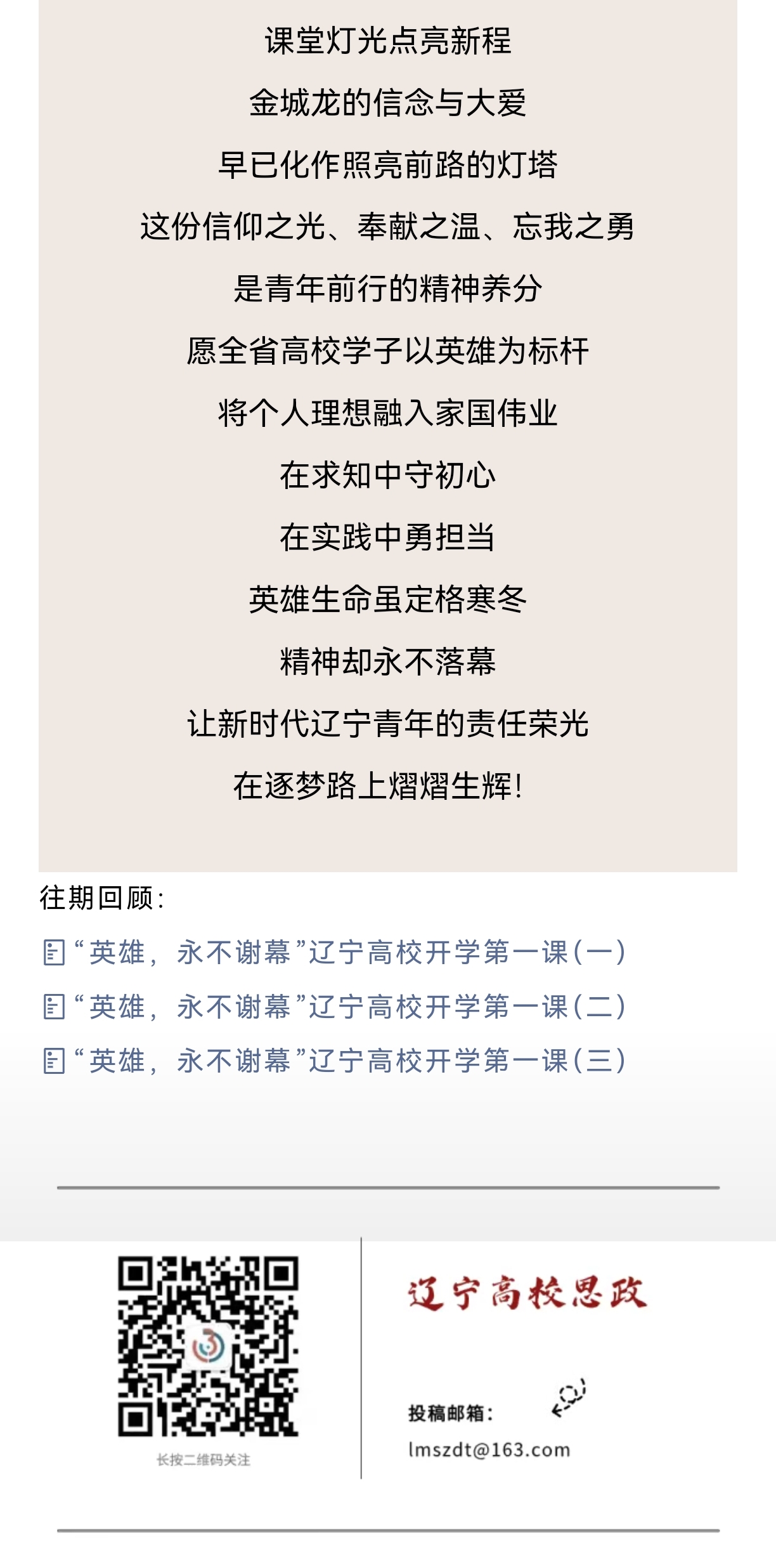This screenshot has height=1568, width=776.
Task: Open the first-lesson article part (三)
Action: click(x=335, y=1061)
